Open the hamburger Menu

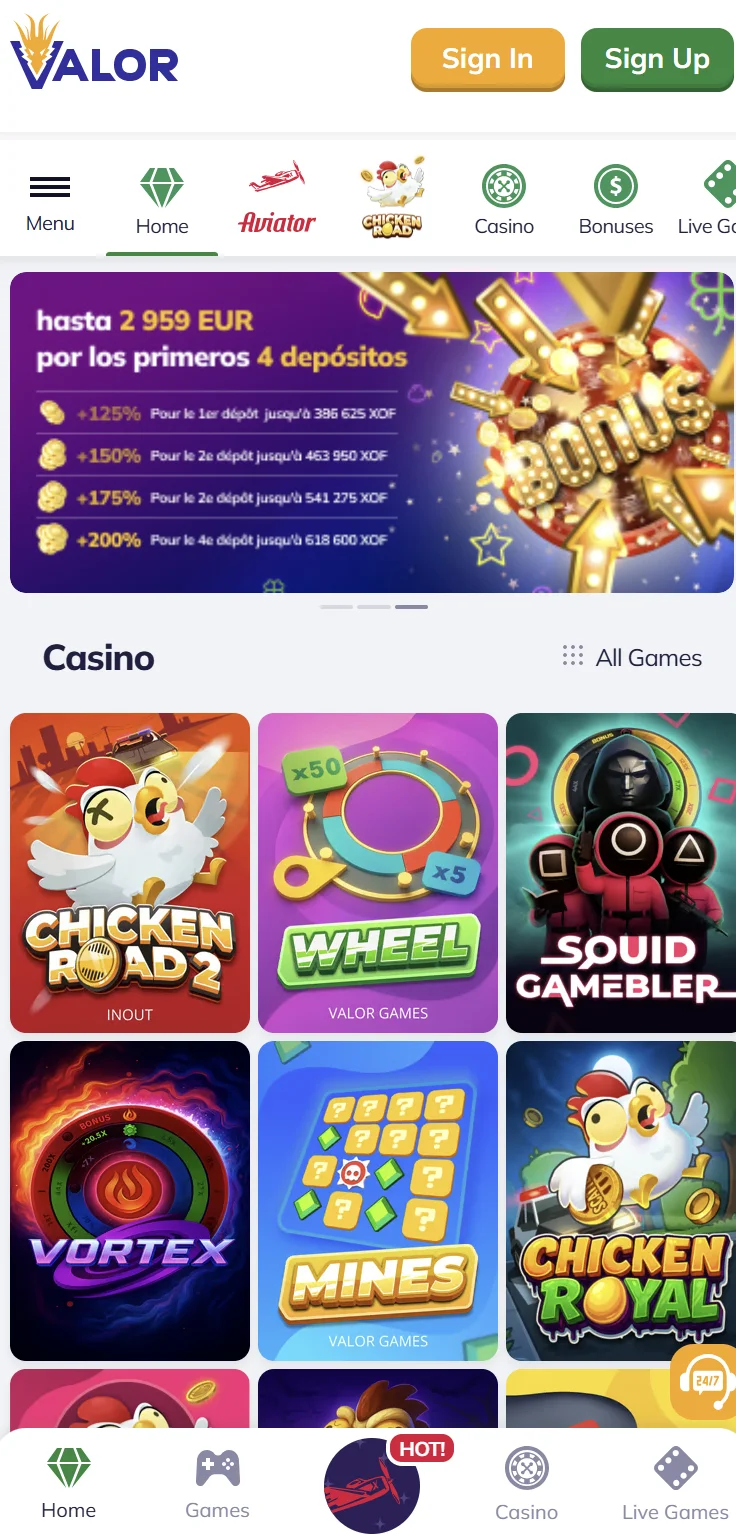50,188
